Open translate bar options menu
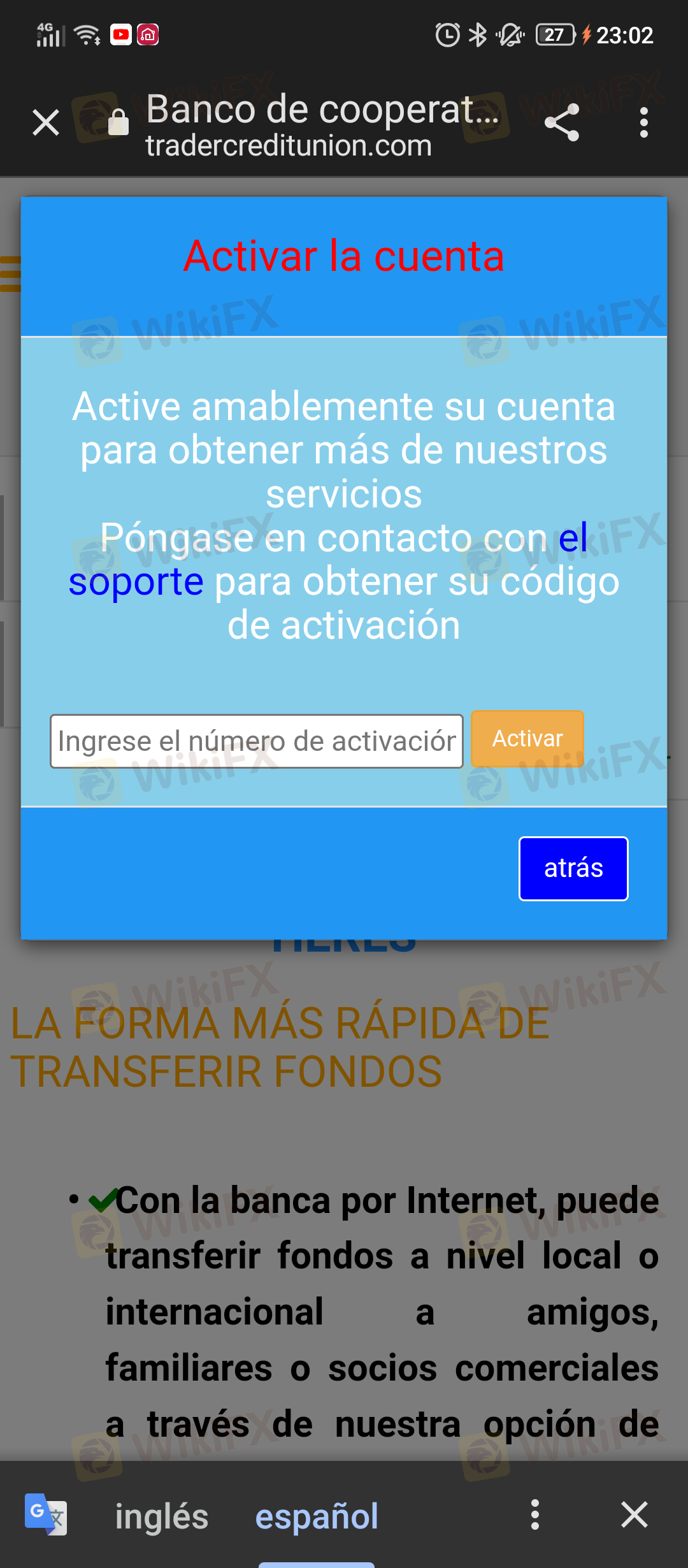Screen dimensions: 688x1568 pos(535,1514)
